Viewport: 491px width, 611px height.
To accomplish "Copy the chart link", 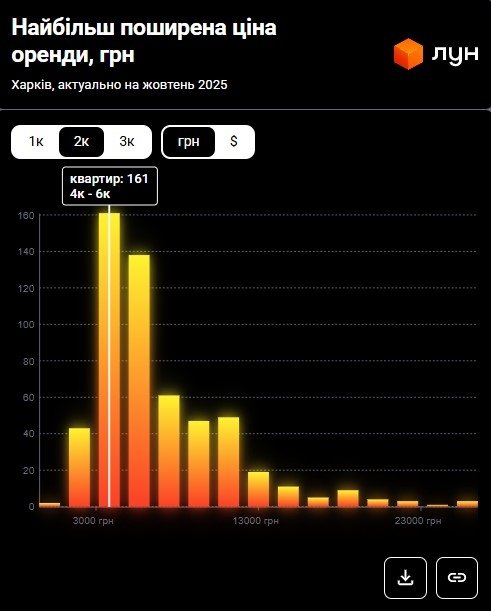I will tap(457, 578).
